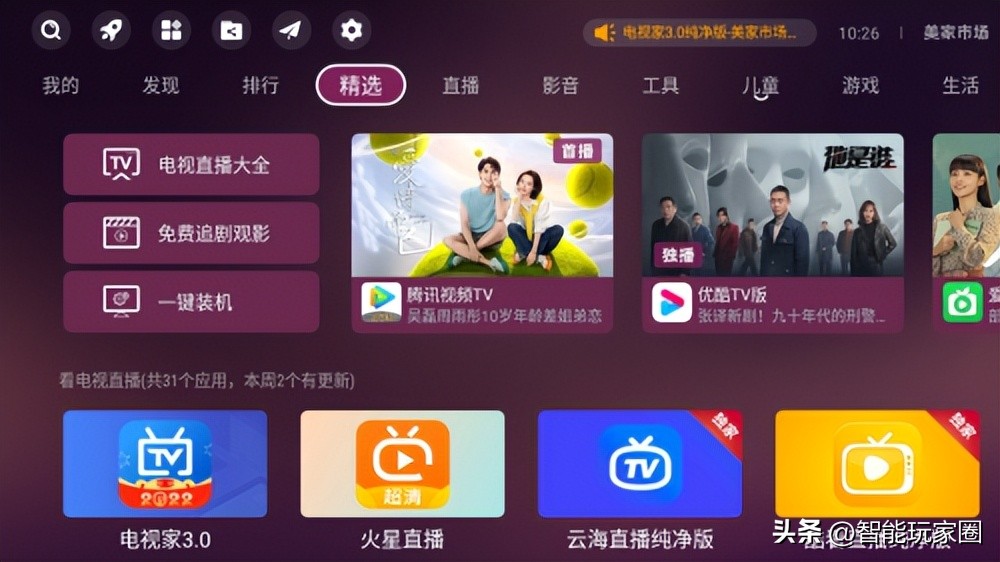The width and height of the screenshot is (1000, 562).
Task: Open the apps grid icon
Action: tap(171, 30)
